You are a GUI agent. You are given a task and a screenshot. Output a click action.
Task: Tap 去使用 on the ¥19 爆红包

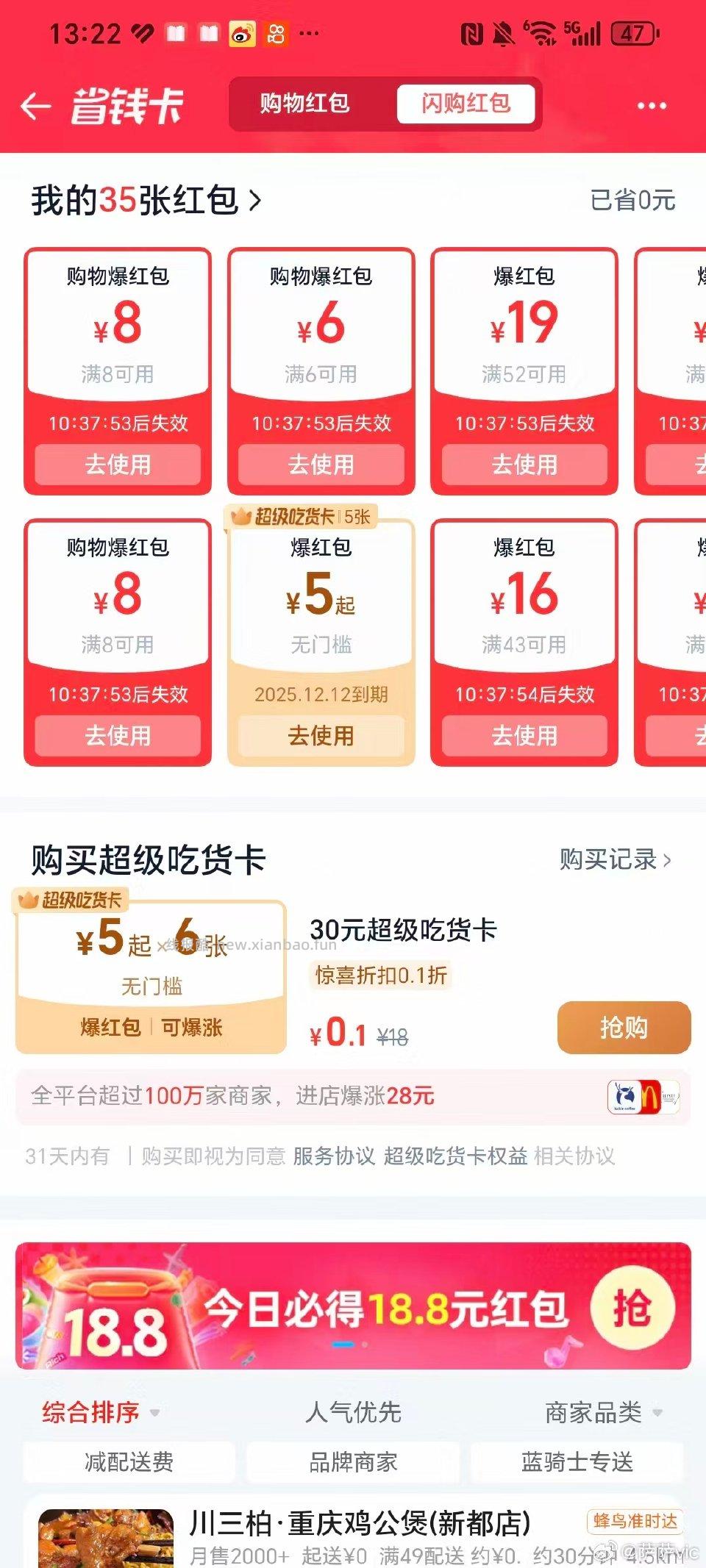523,464
